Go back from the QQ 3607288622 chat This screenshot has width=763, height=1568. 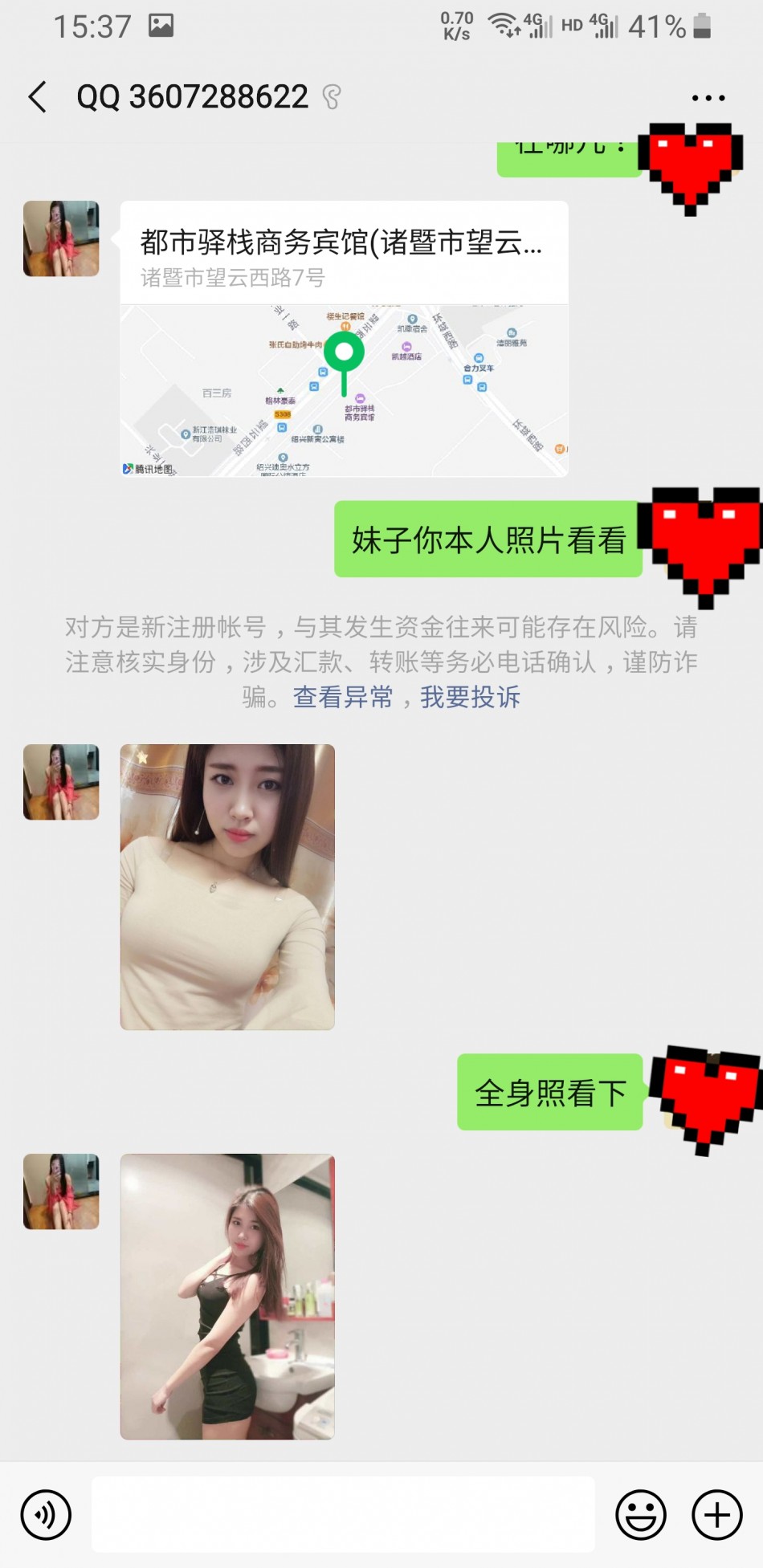coord(37,97)
